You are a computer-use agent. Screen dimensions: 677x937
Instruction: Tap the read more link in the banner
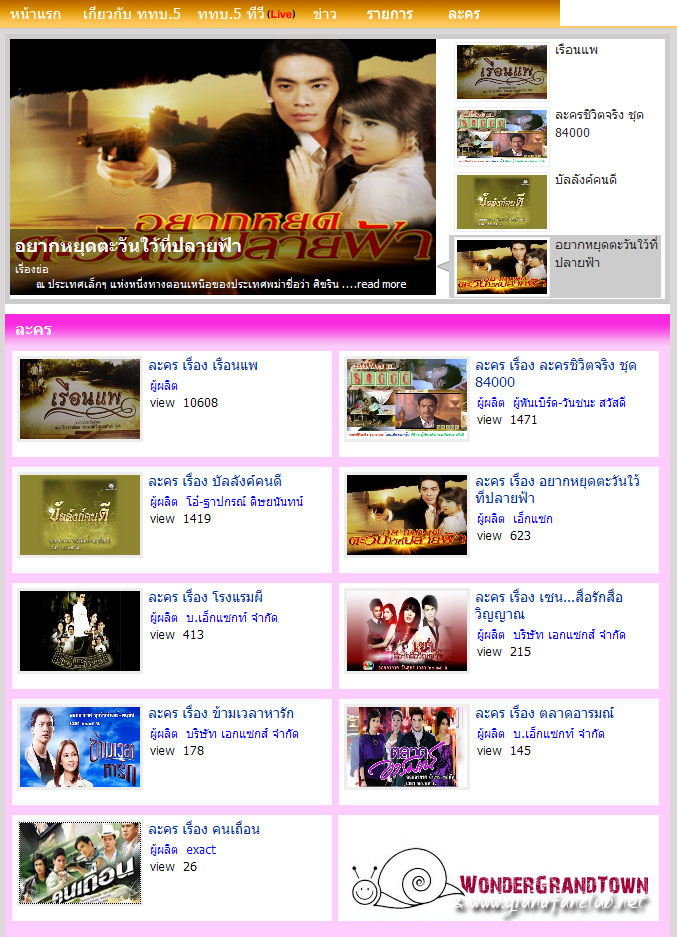[380, 284]
